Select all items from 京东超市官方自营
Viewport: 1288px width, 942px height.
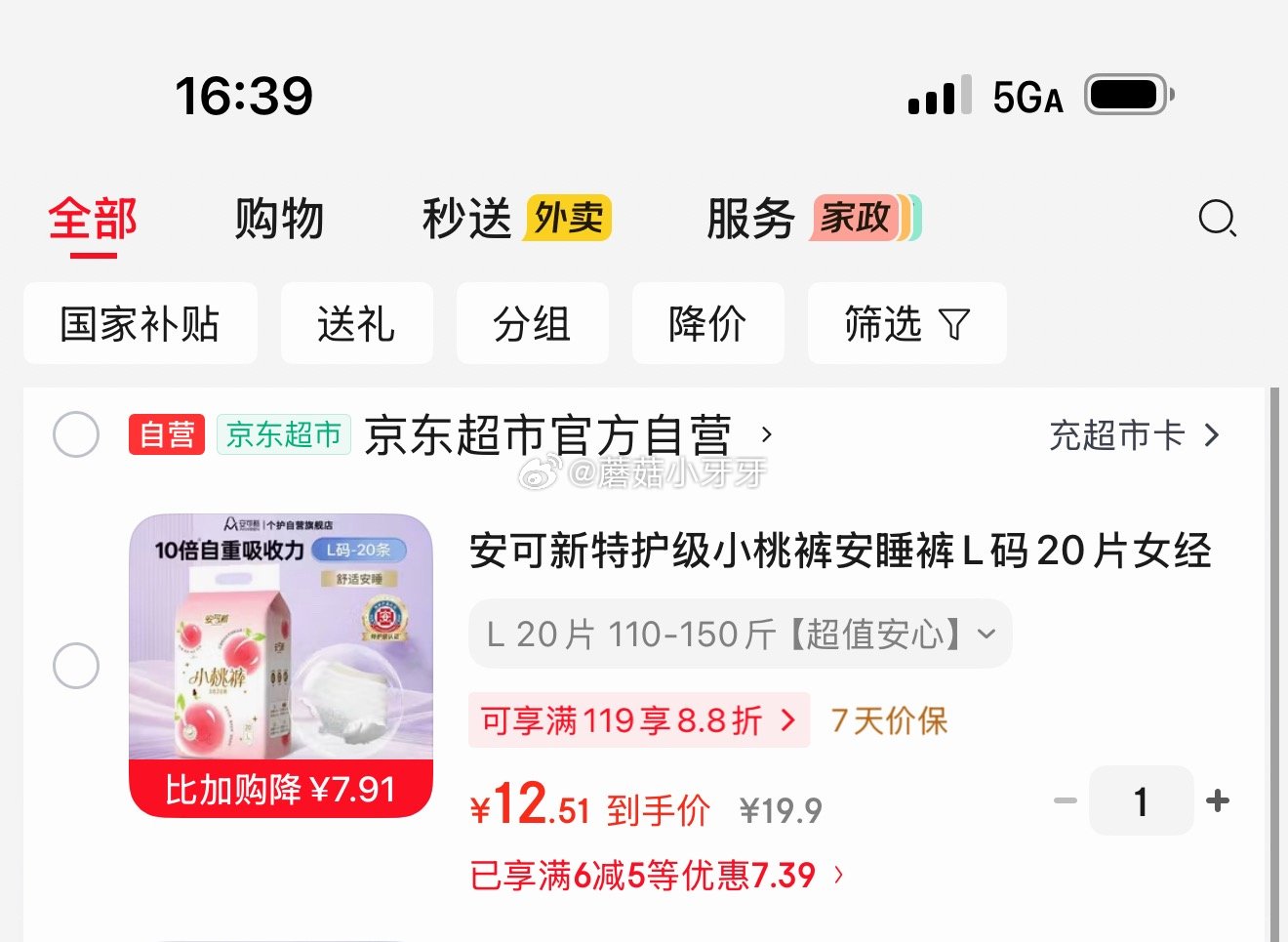tap(76, 434)
